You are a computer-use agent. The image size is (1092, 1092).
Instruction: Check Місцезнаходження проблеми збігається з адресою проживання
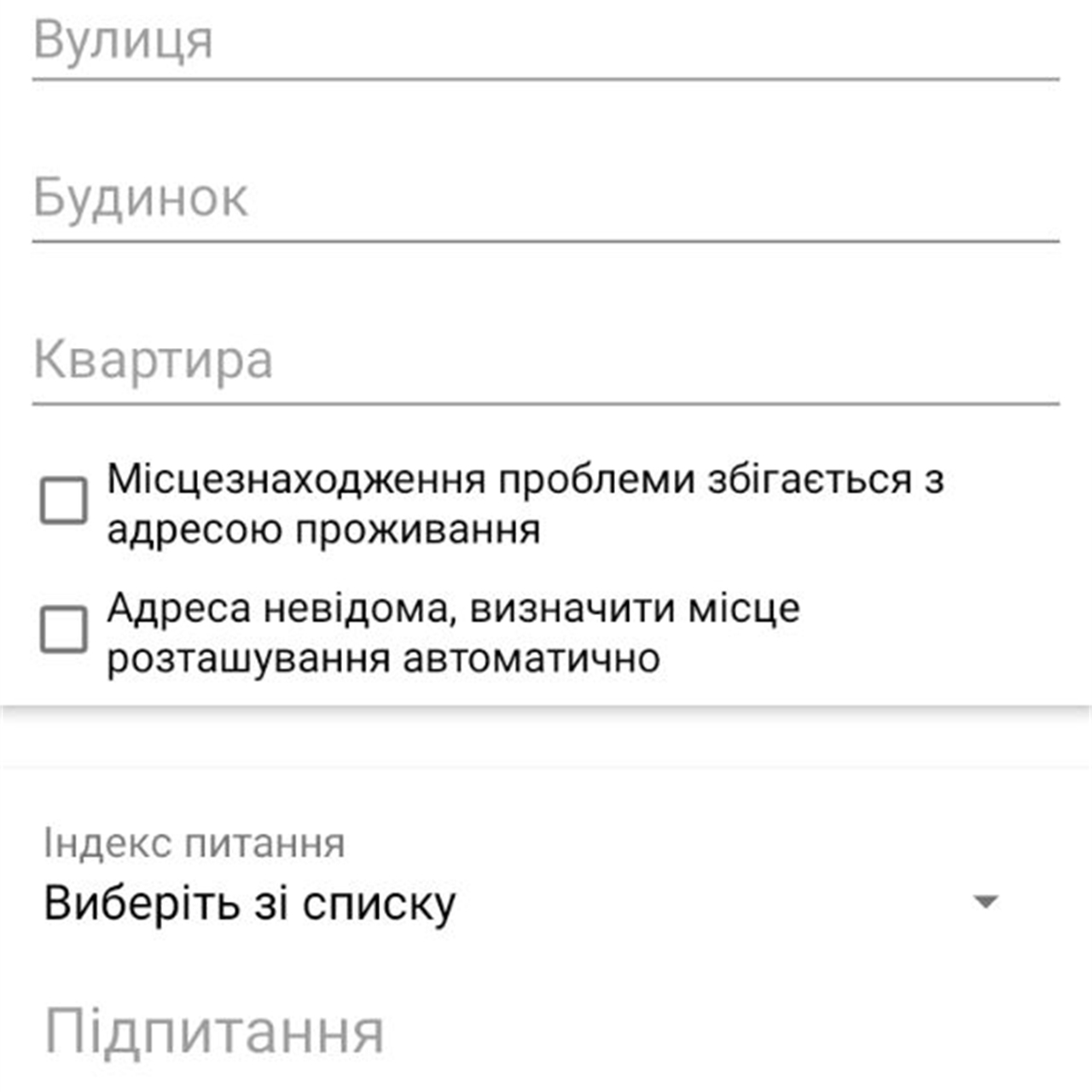64,501
